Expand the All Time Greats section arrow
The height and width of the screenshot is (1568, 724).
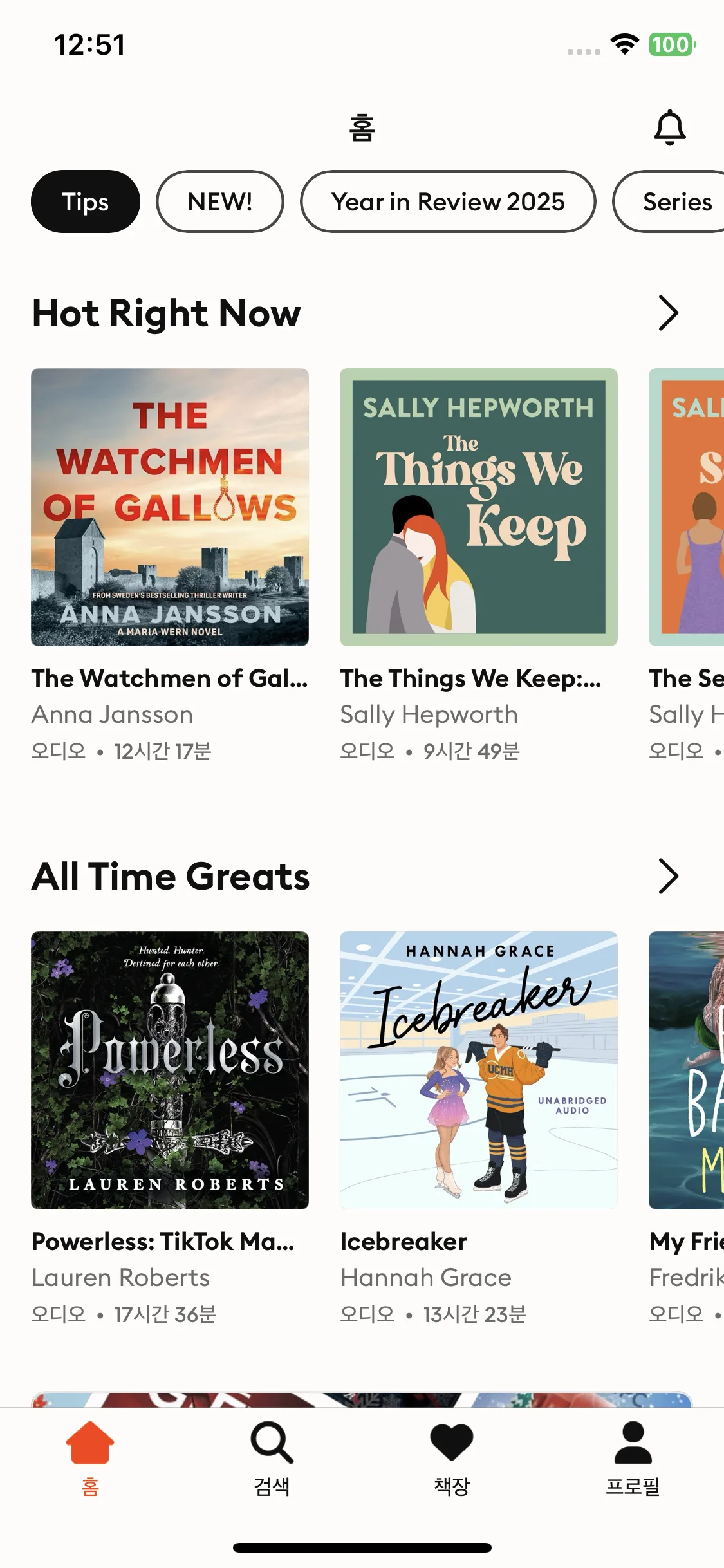tap(668, 876)
